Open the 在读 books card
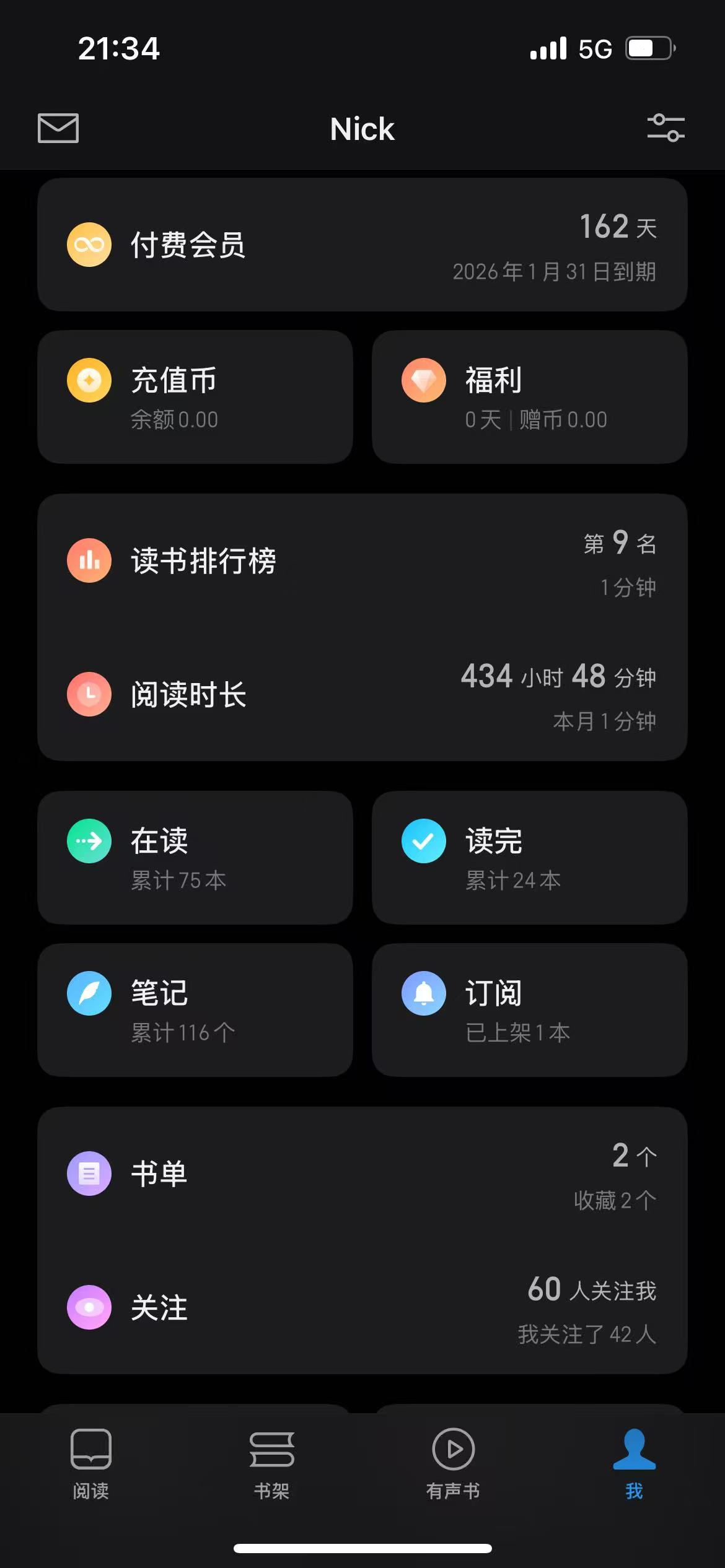Screen dimensions: 725x1568 [195, 858]
